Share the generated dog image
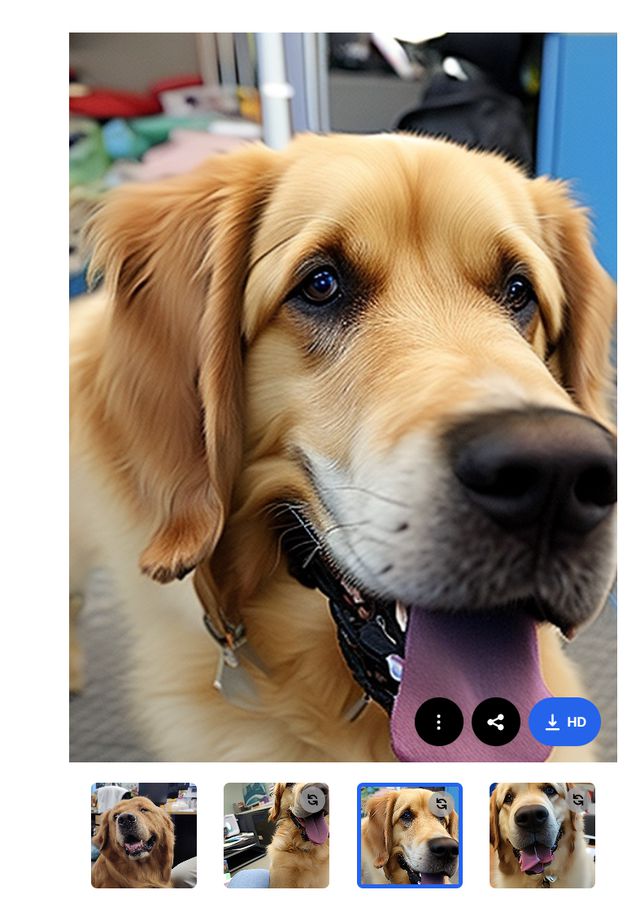This screenshot has width=640, height=903. [495, 722]
